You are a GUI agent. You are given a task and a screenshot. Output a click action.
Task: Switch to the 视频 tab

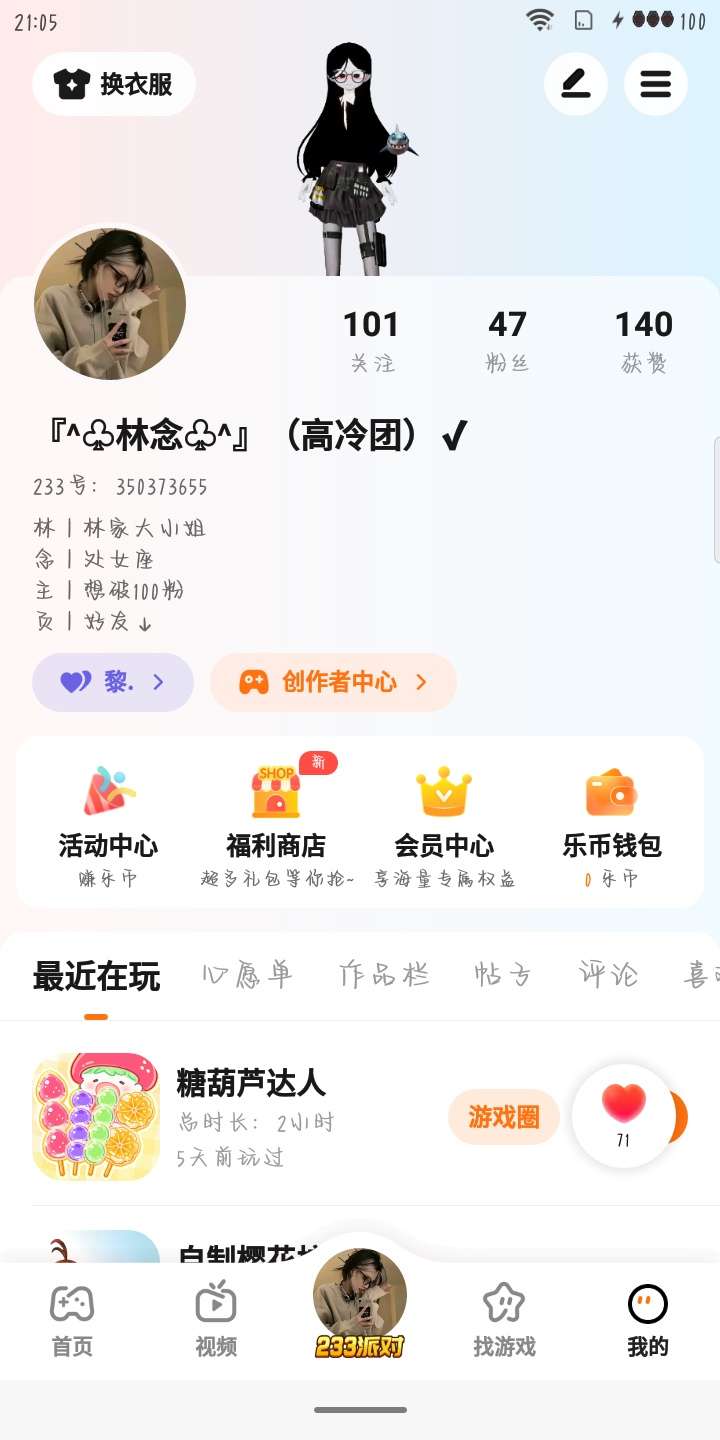coord(216,1320)
